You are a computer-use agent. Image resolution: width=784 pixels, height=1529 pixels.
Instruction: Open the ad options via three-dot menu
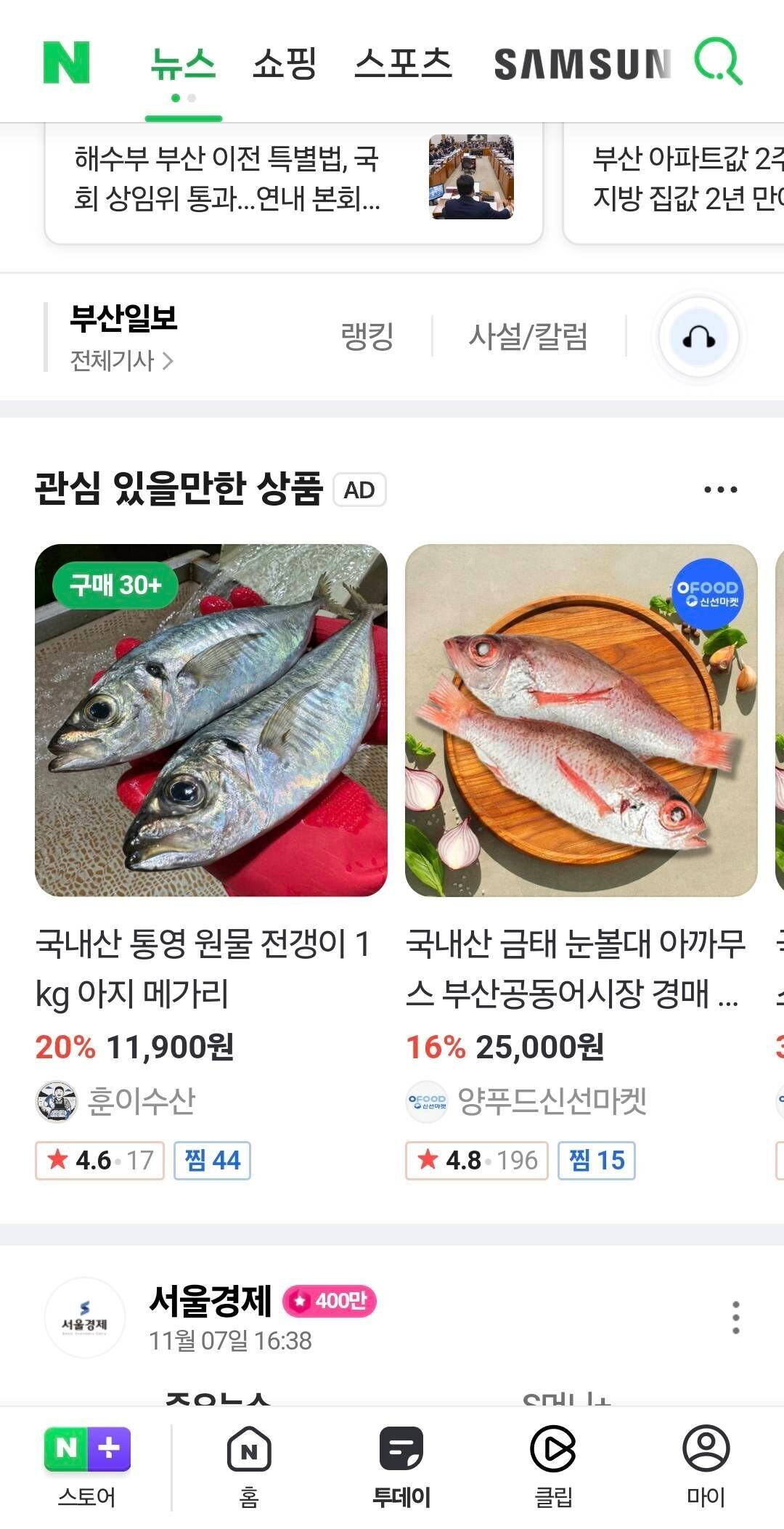pyautogui.click(x=718, y=488)
